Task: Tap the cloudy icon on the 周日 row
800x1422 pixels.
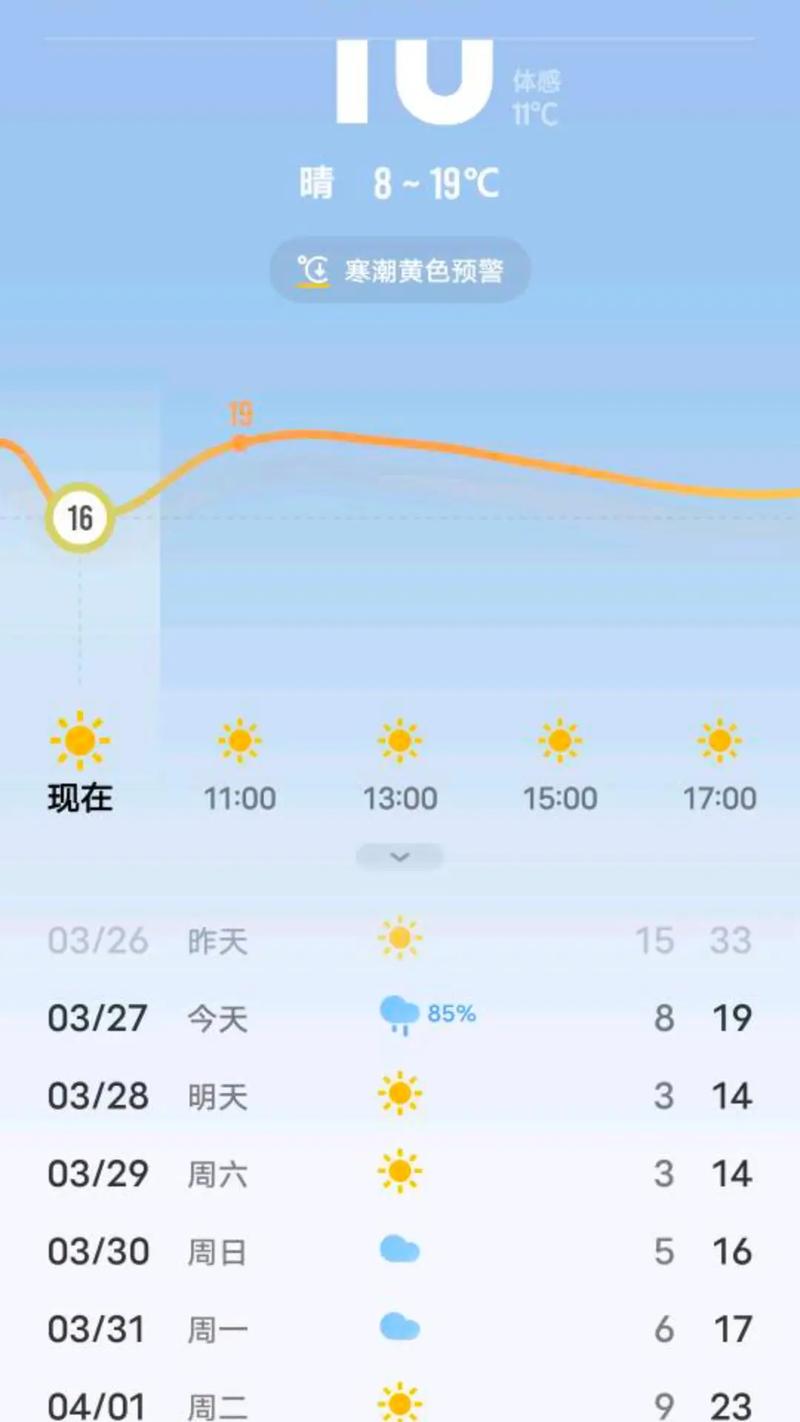Action: pos(399,1251)
